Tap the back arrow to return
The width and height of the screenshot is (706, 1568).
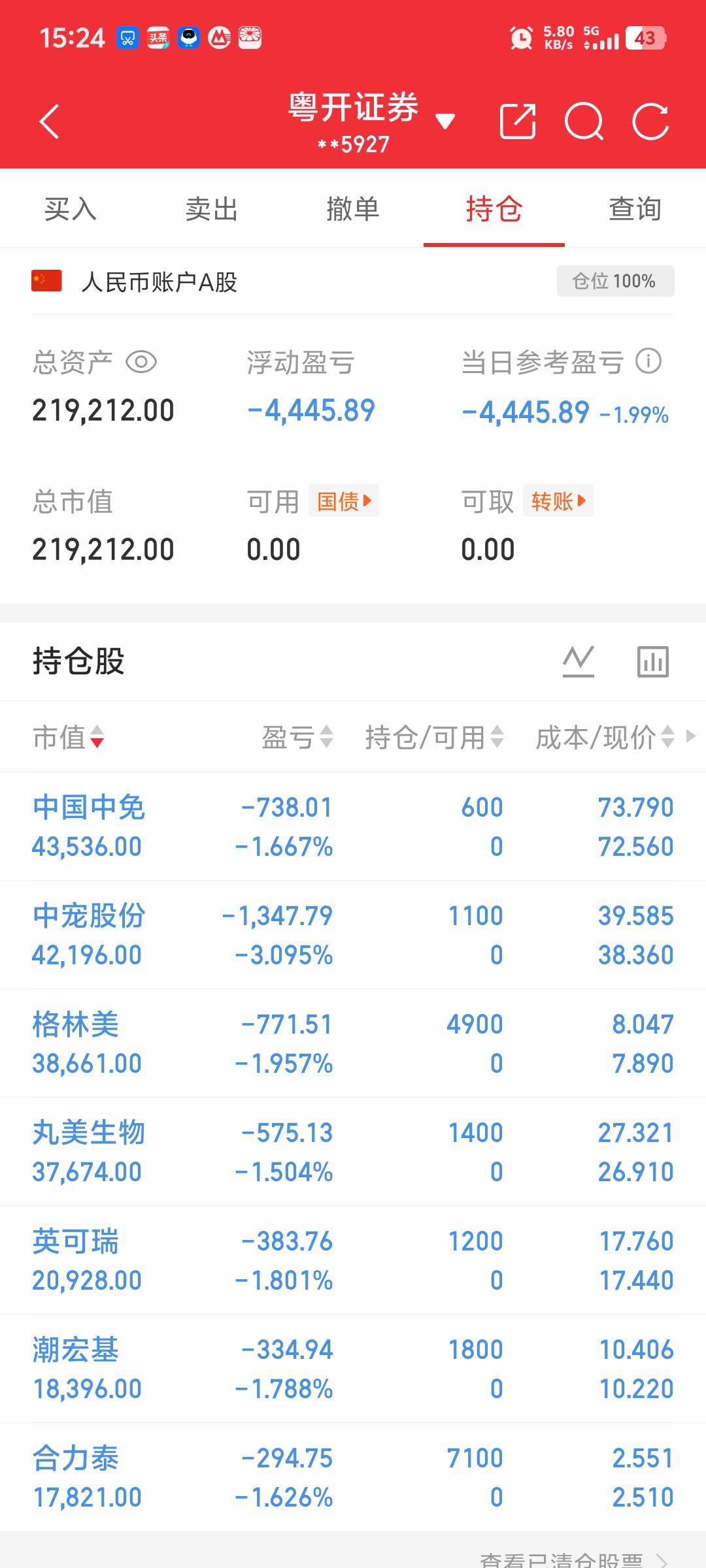click(49, 122)
